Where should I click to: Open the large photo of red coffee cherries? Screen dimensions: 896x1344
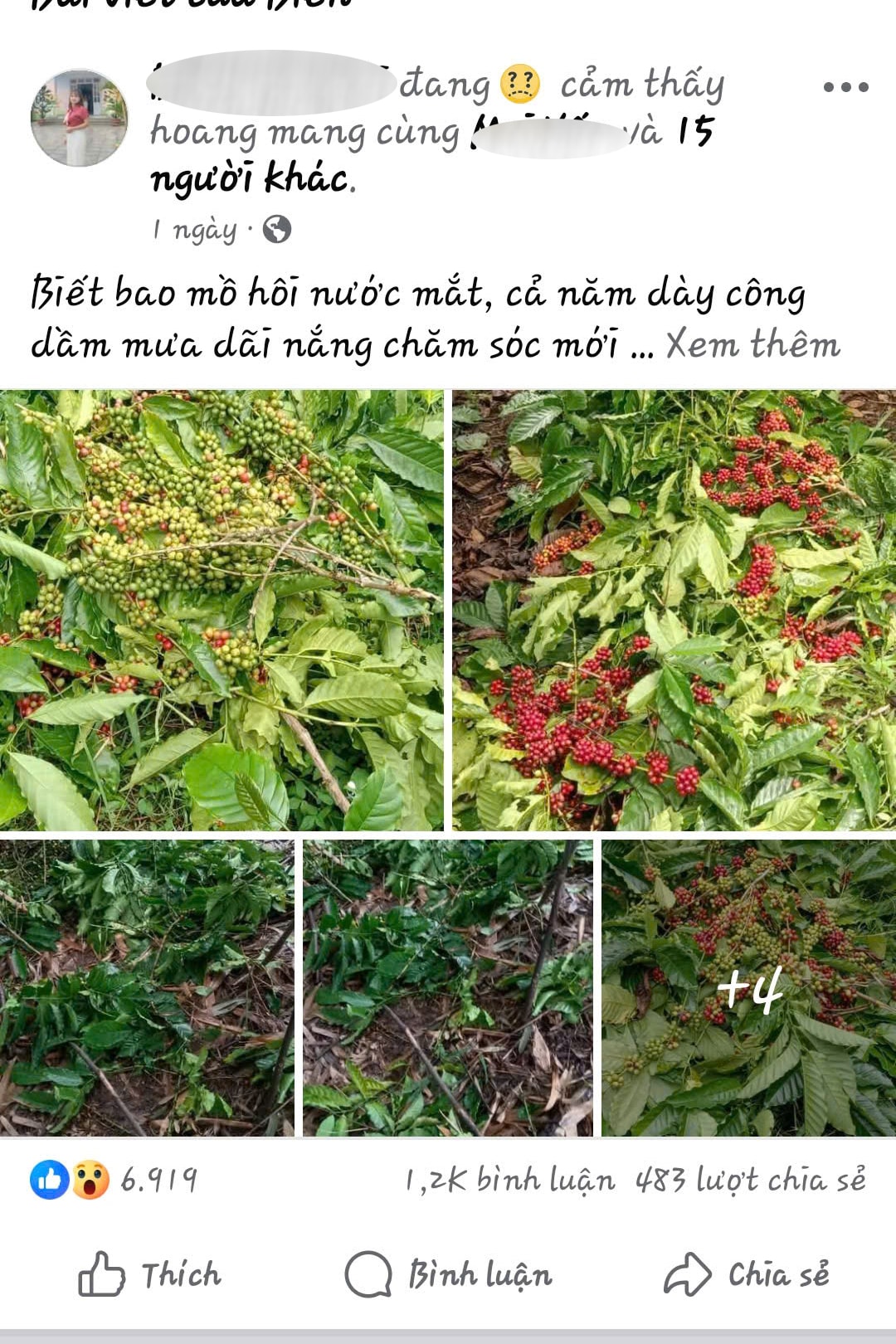[674, 610]
